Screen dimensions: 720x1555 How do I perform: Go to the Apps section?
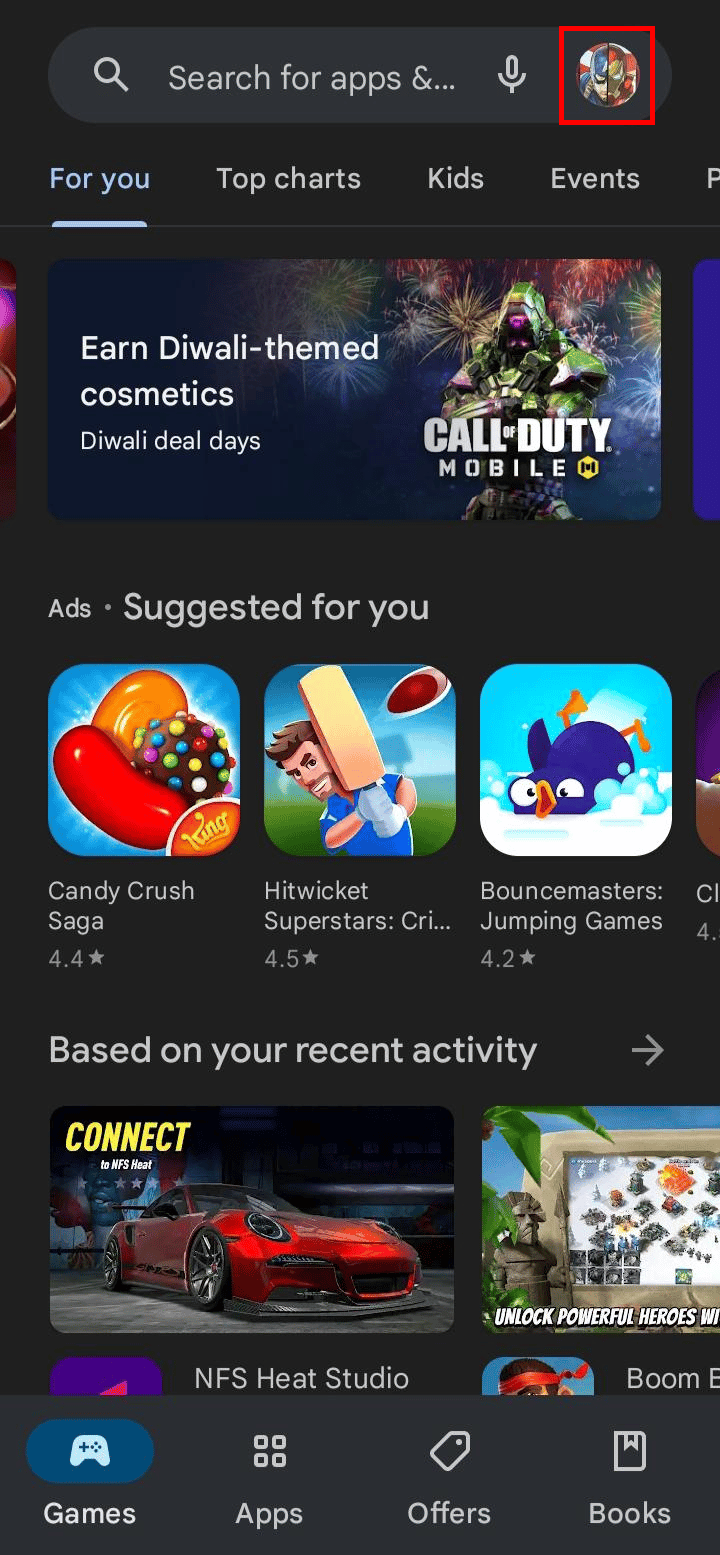tap(269, 1473)
